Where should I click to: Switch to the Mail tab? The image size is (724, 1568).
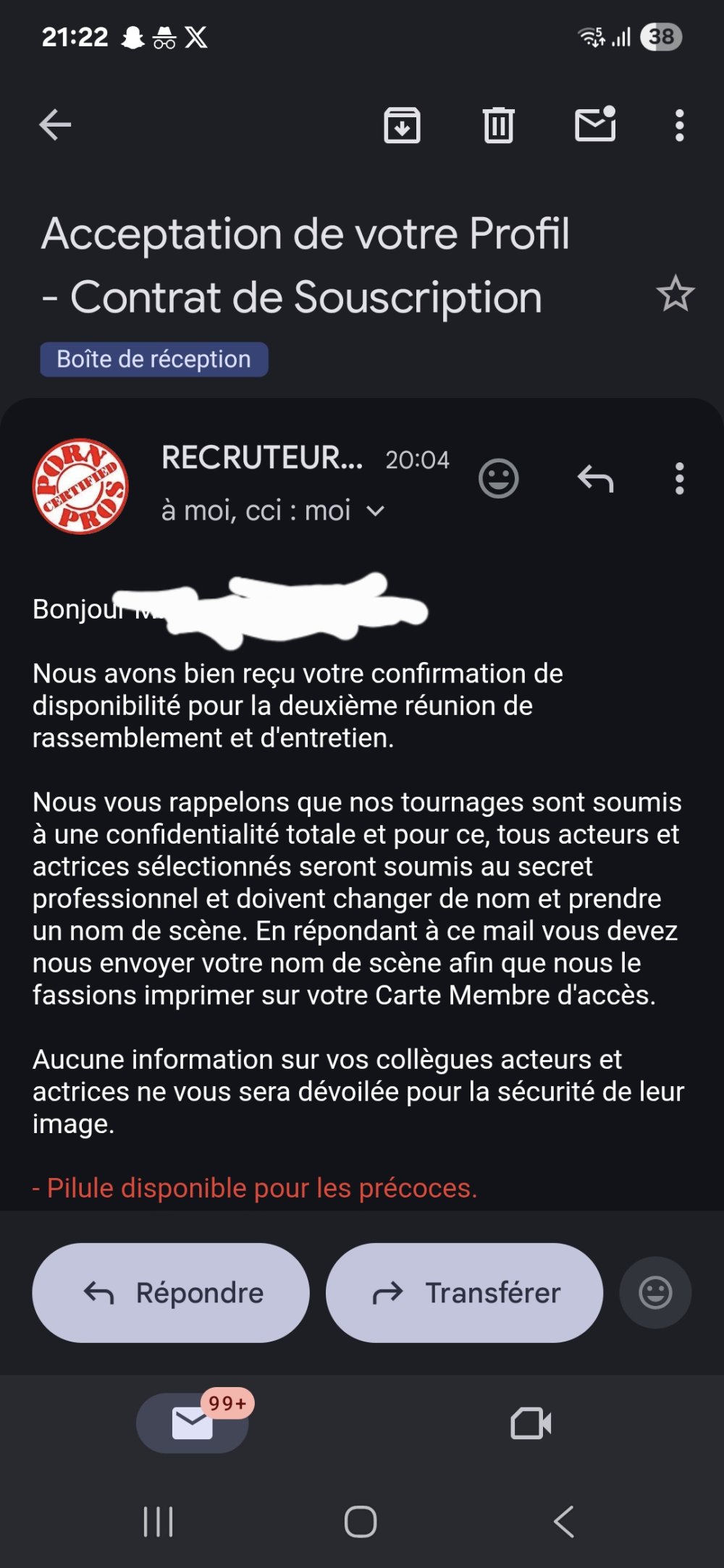point(193,1423)
